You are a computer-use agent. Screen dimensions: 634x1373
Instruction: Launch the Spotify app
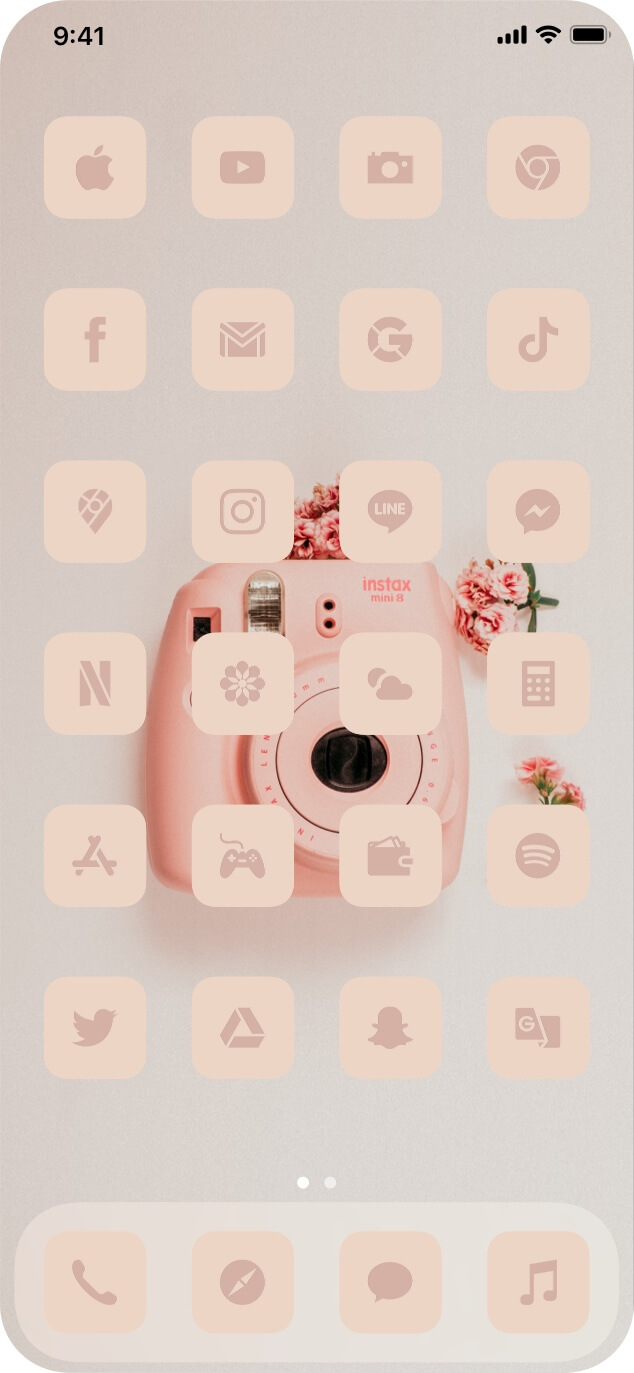(x=538, y=855)
